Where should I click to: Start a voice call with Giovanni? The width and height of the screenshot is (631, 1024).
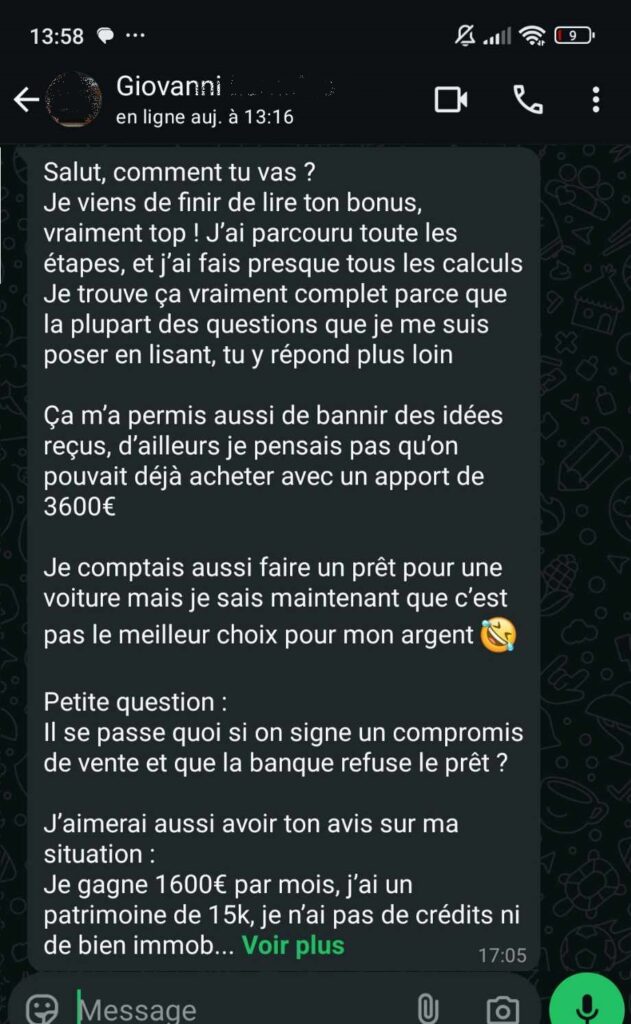tap(527, 99)
